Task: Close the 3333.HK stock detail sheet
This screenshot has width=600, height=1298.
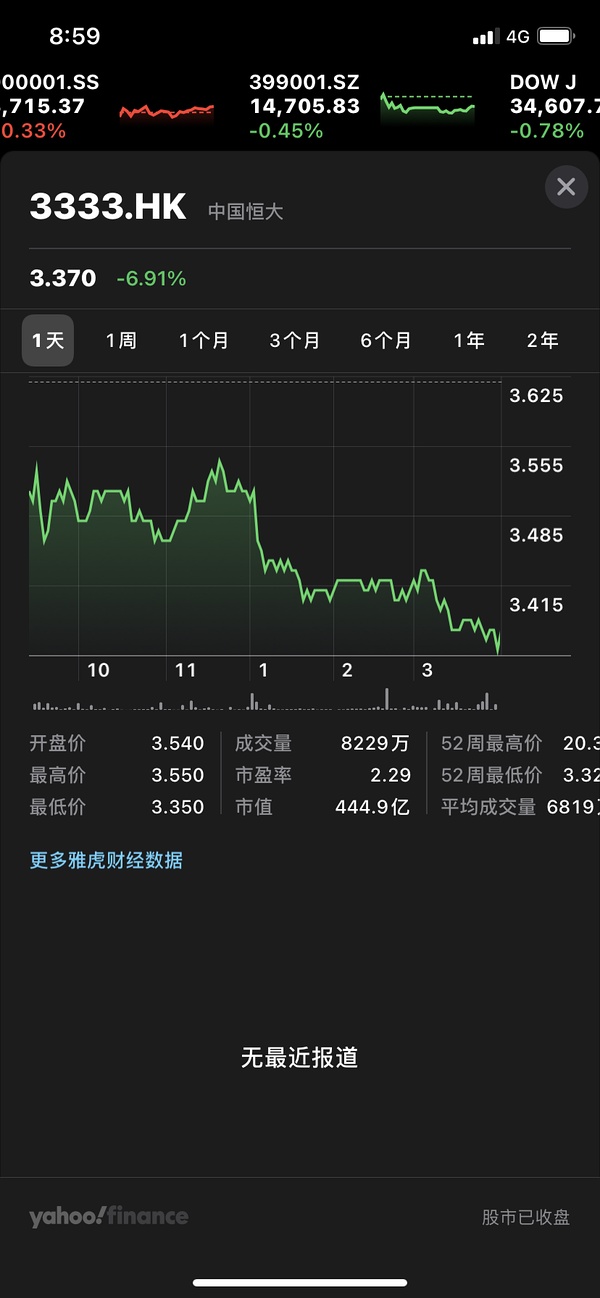Action: (x=566, y=187)
